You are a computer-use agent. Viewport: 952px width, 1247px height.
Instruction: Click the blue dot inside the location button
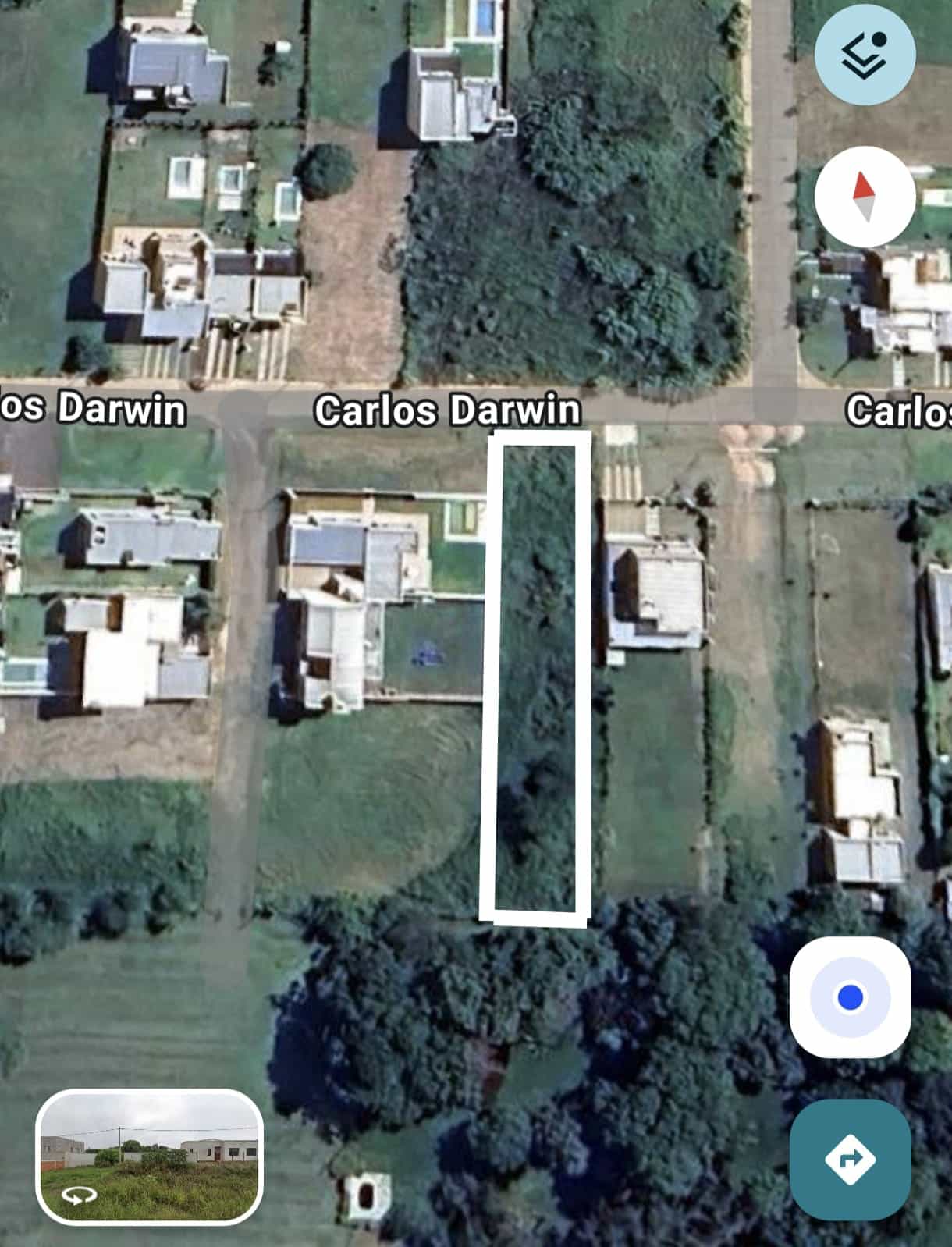point(848,997)
